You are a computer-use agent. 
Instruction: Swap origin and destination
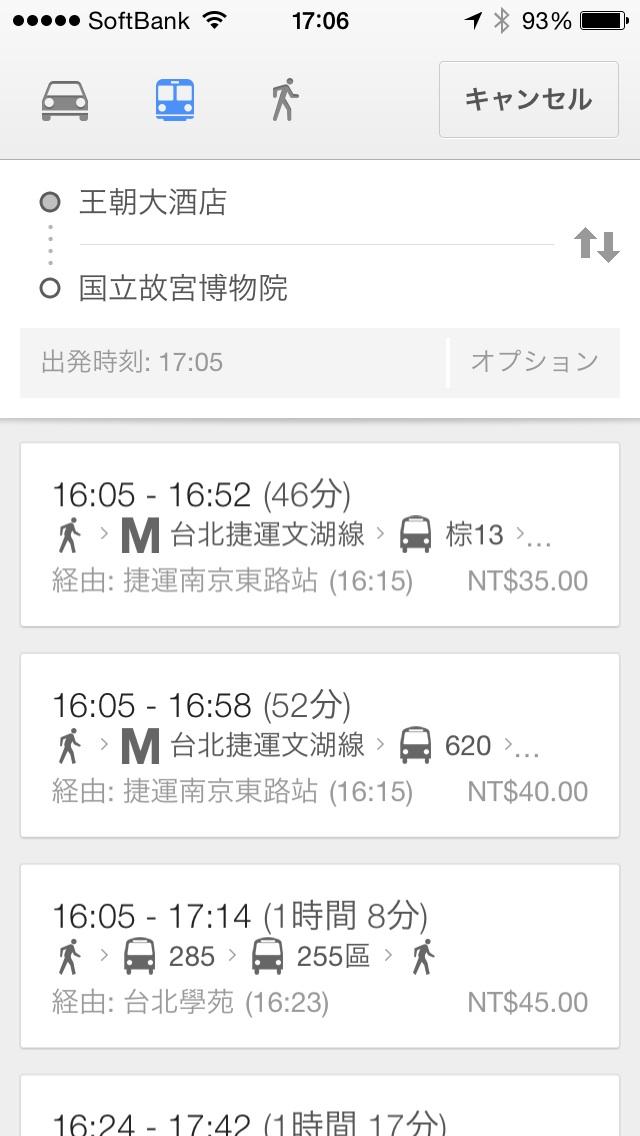596,245
